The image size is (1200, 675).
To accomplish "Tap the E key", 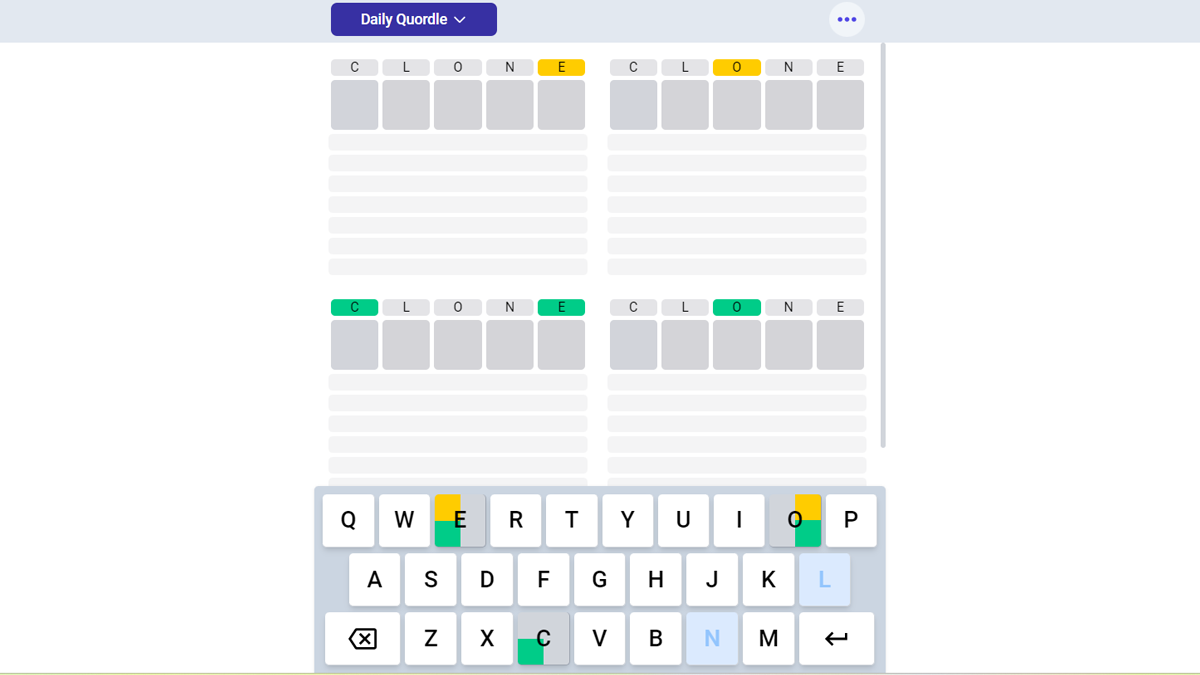I will [x=460, y=520].
